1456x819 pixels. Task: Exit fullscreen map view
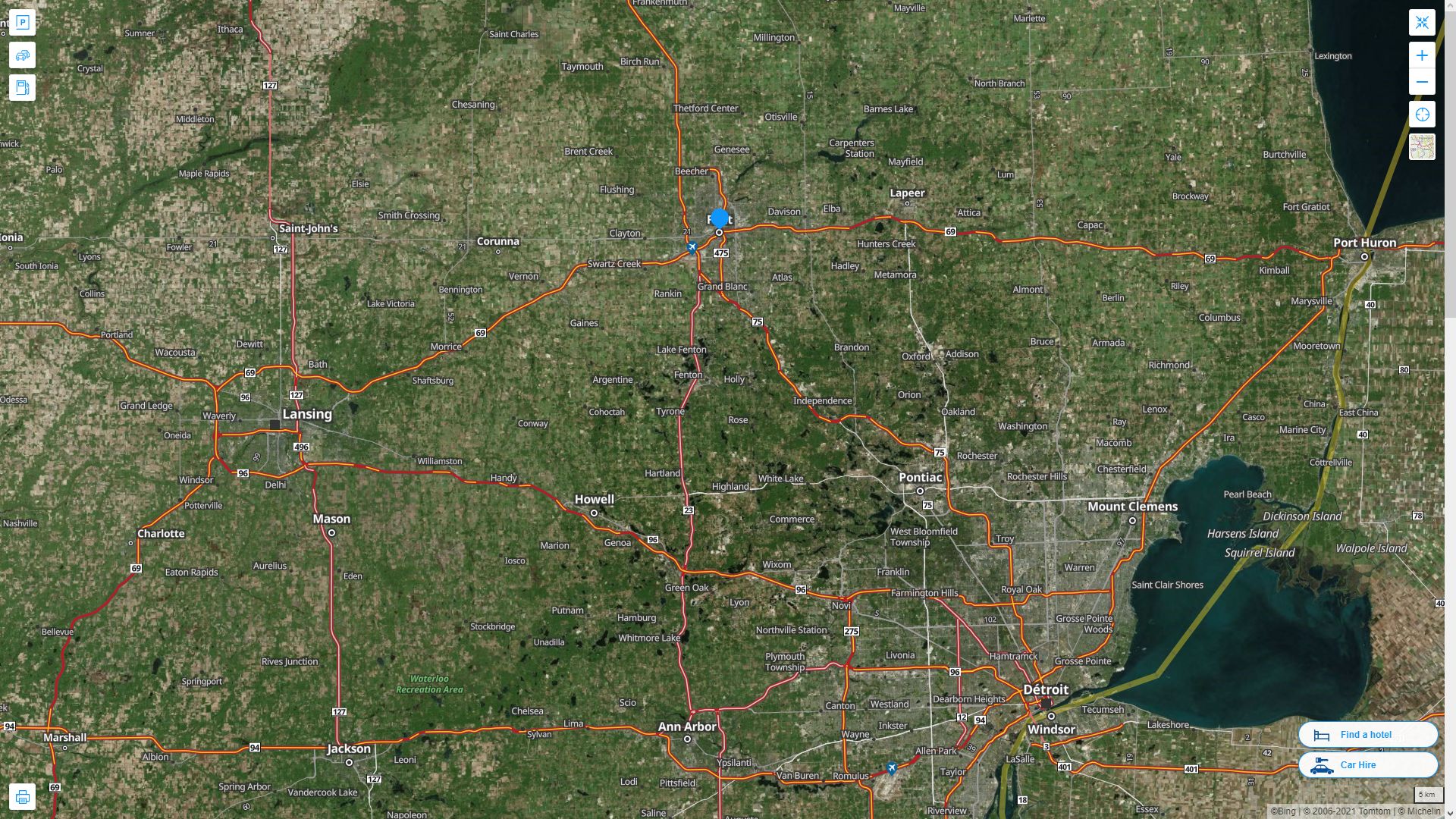(x=1422, y=23)
